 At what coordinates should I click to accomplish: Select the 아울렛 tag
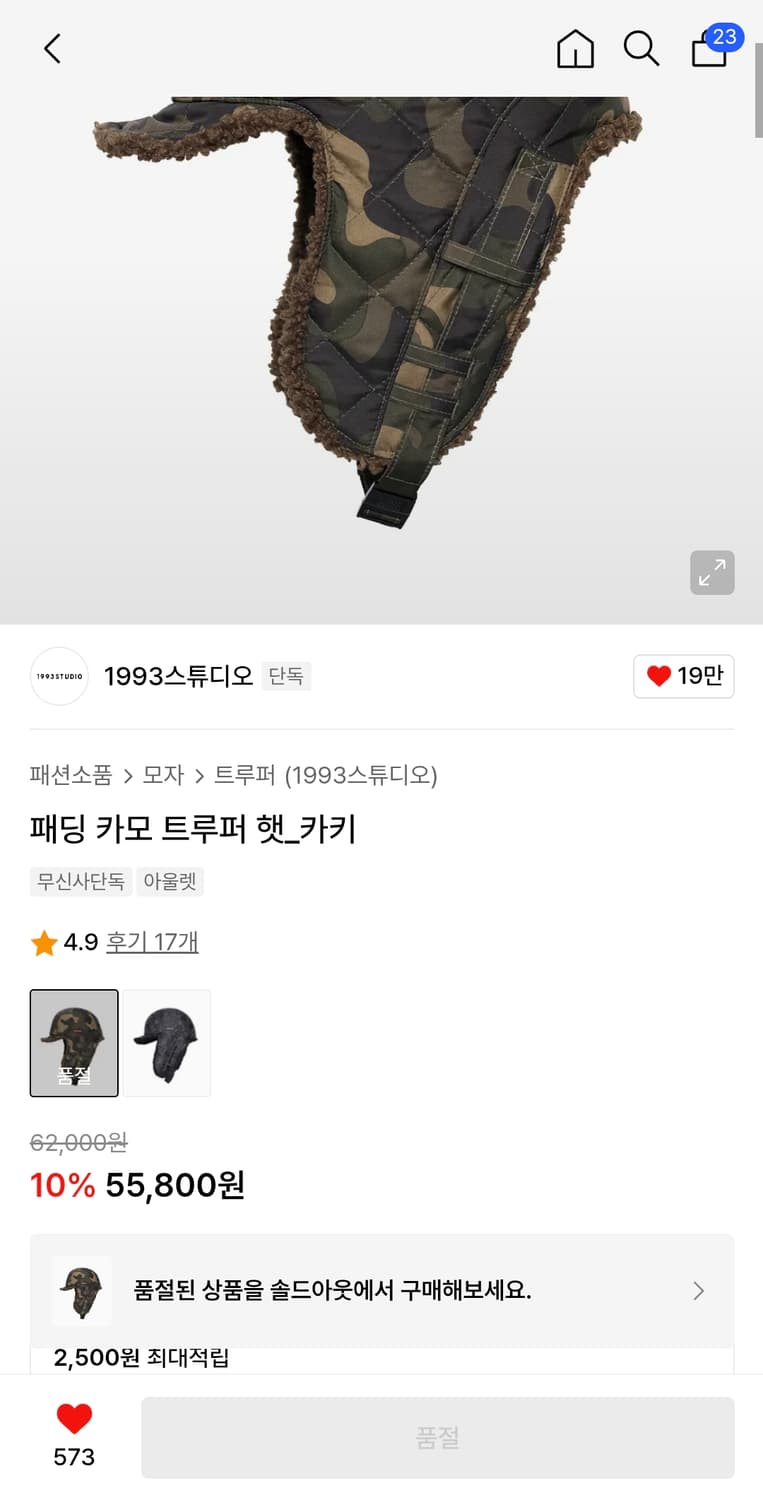[x=170, y=882]
